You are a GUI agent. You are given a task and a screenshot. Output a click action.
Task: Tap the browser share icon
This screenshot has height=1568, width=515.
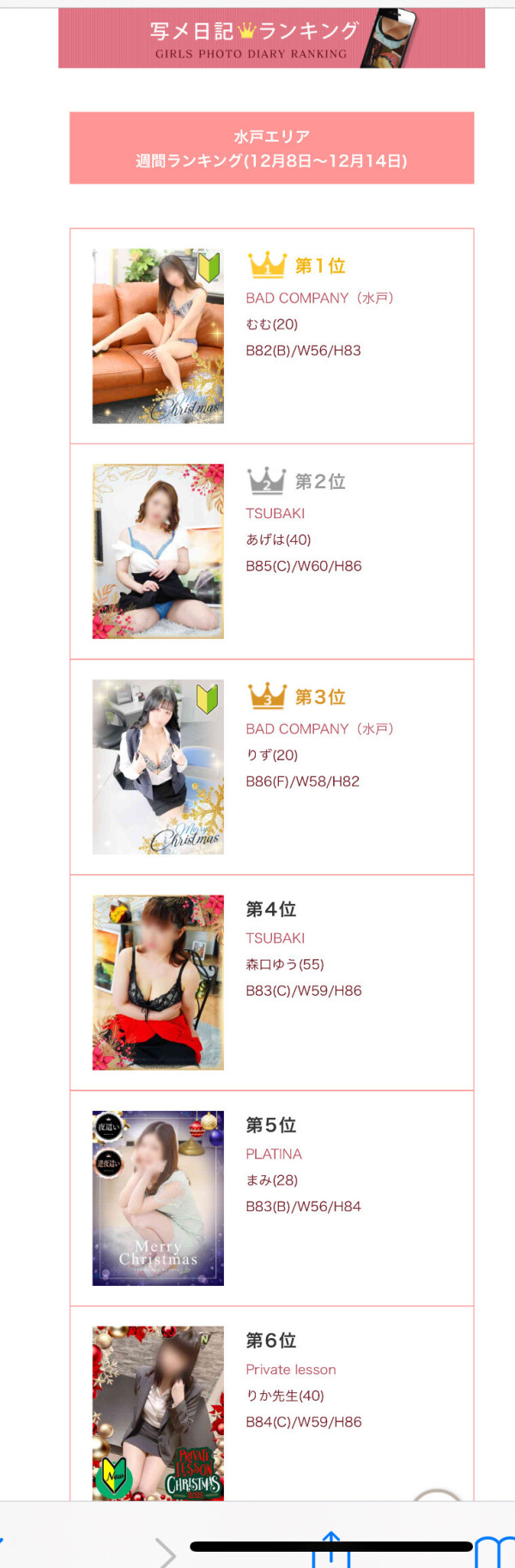point(330,1551)
